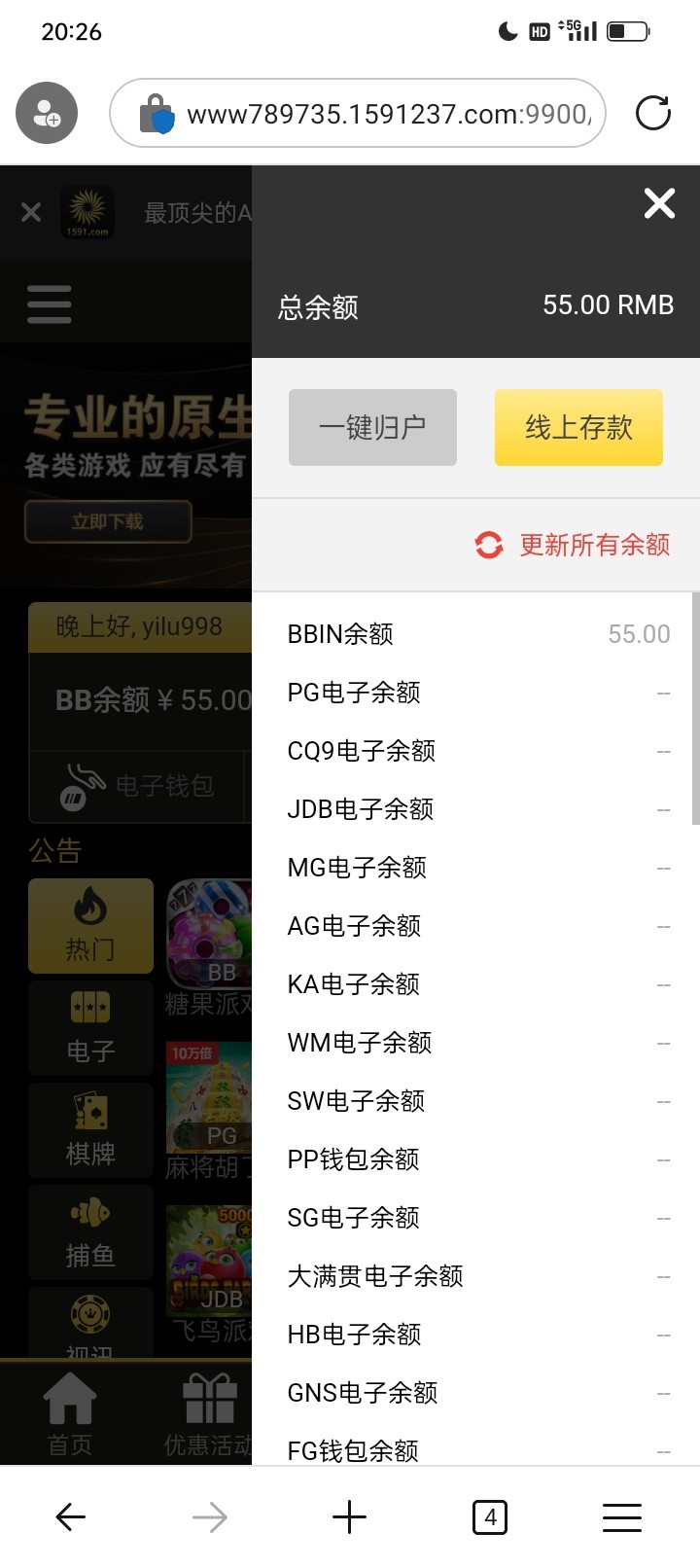Screen dimensions: 700x1568
Task: Select the 热门 (Hot) category icon
Action: click(x=90, y=926)
